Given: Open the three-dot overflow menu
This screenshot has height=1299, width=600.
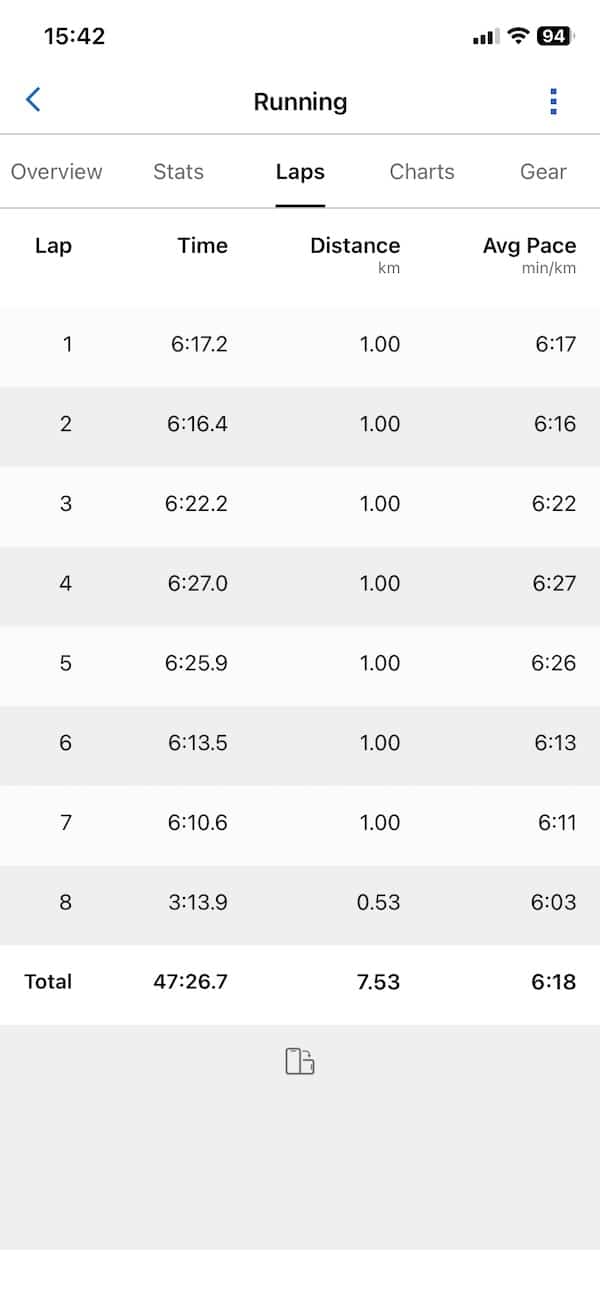Looking at the screenshot, I should click(553, 101).
